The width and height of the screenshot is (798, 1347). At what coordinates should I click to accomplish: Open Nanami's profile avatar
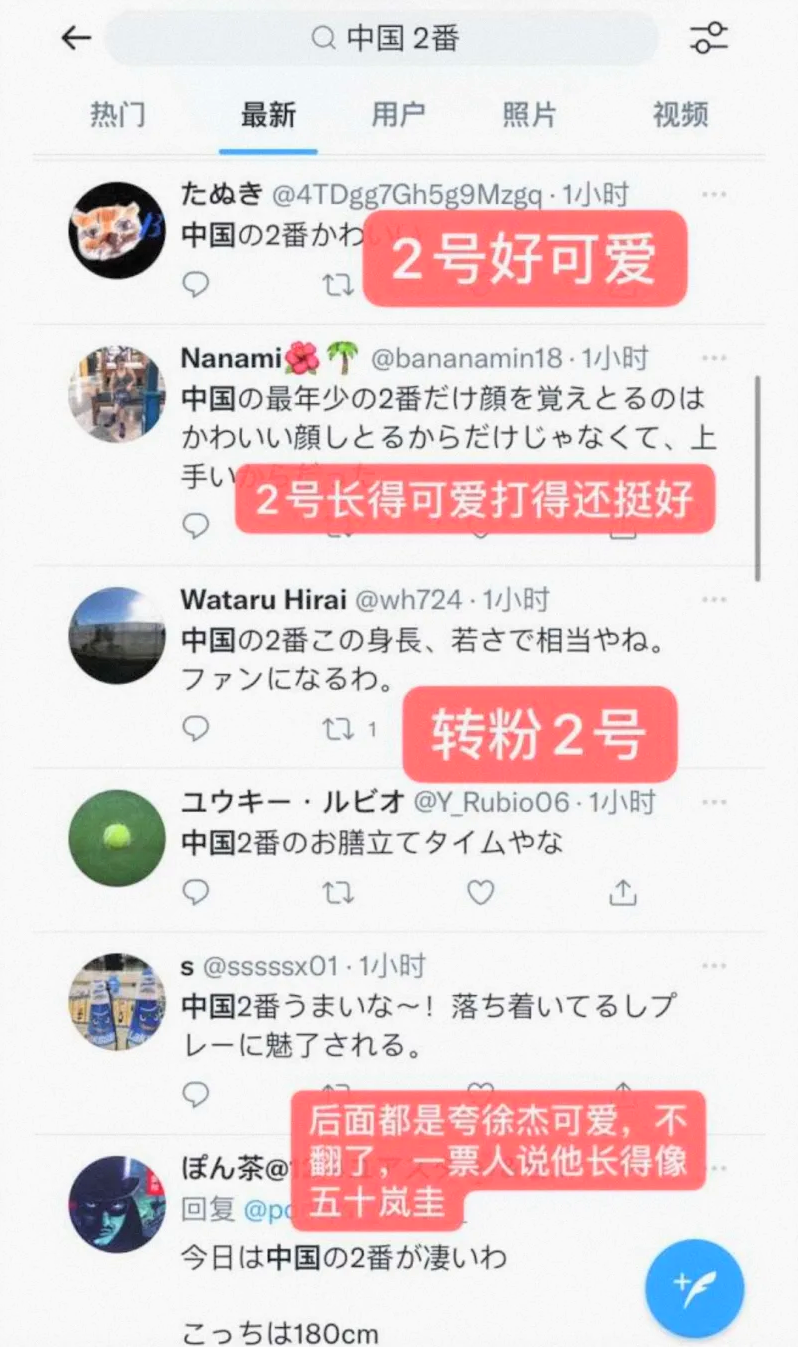pos(116,395)
